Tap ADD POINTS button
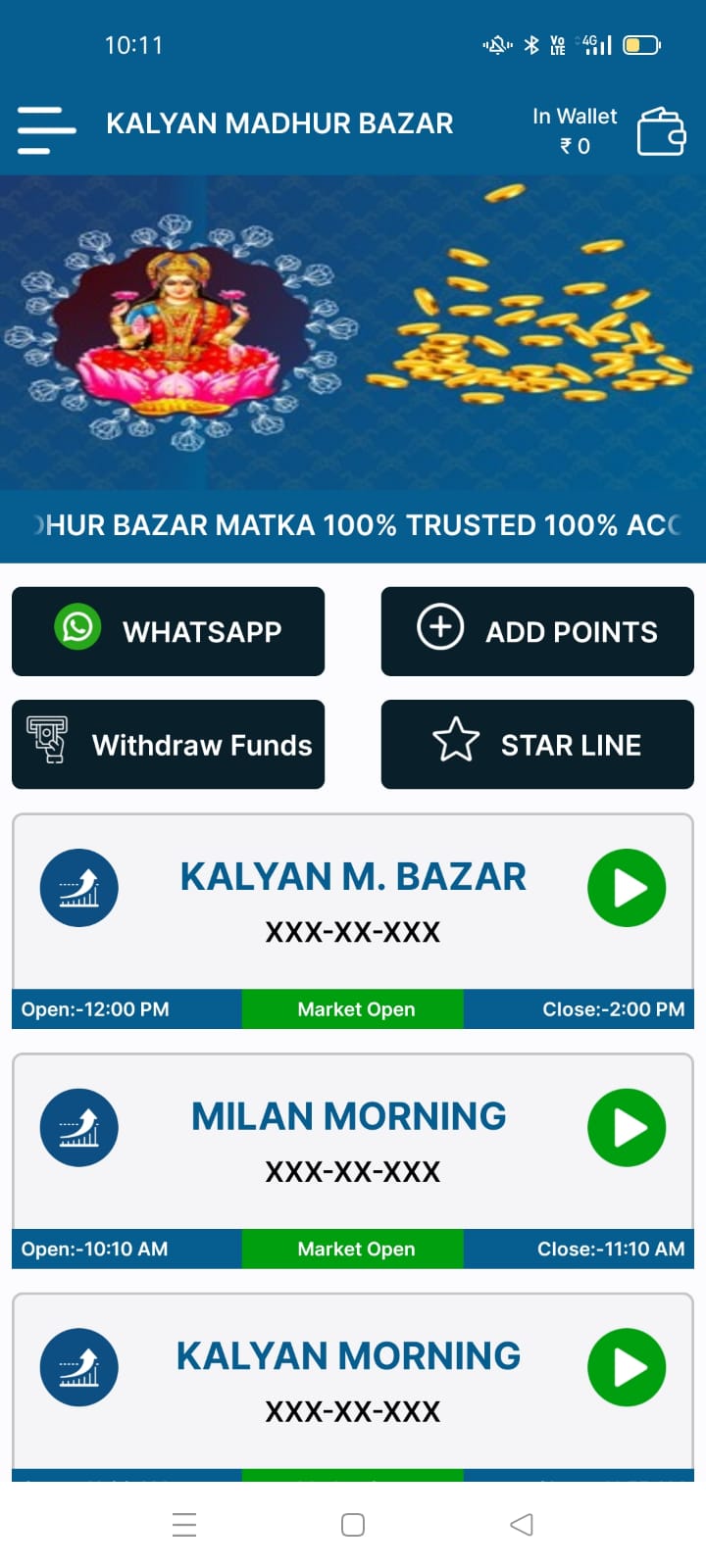 (x=536, y=631)
